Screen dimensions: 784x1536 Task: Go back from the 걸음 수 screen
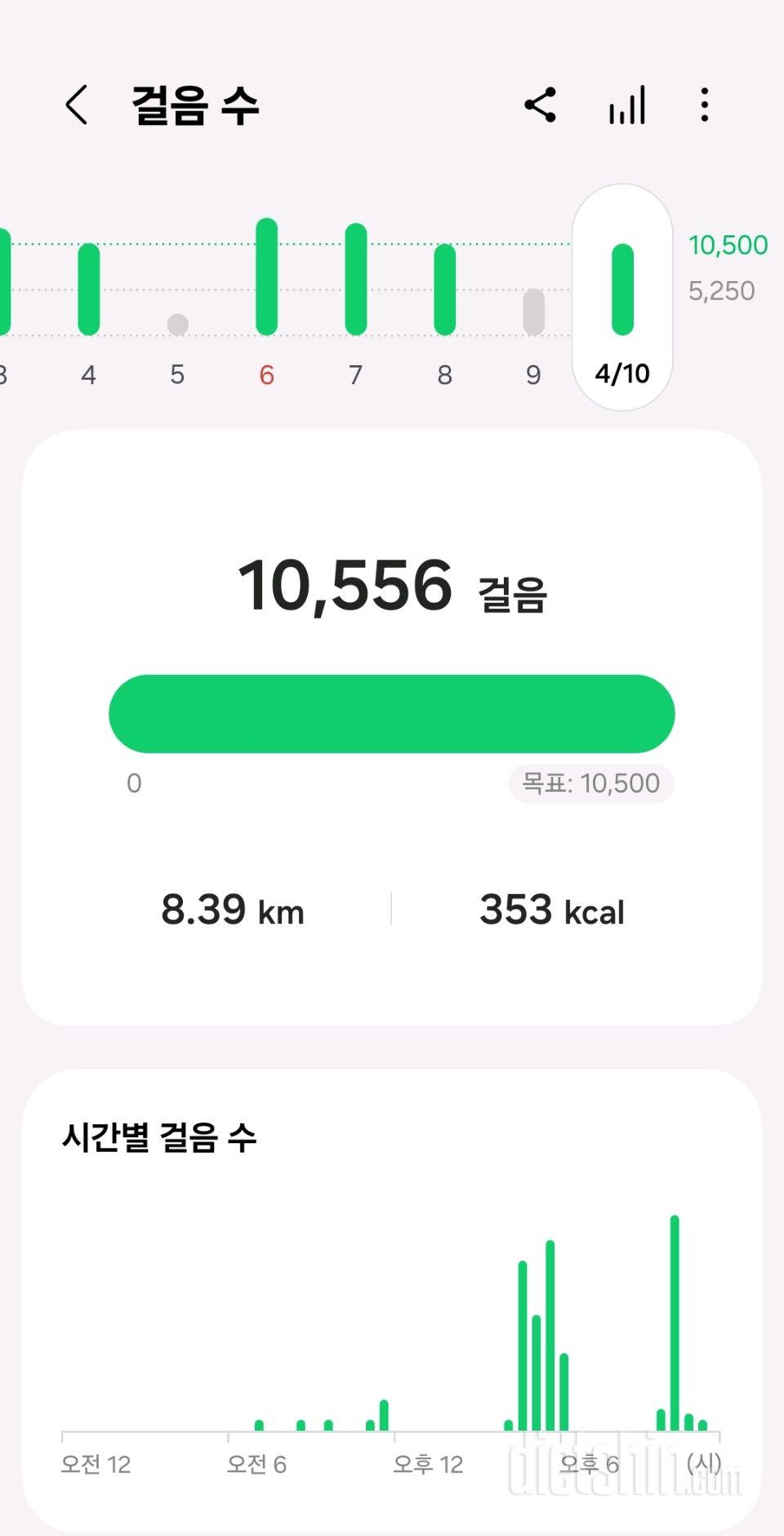[x=76, y=105]
